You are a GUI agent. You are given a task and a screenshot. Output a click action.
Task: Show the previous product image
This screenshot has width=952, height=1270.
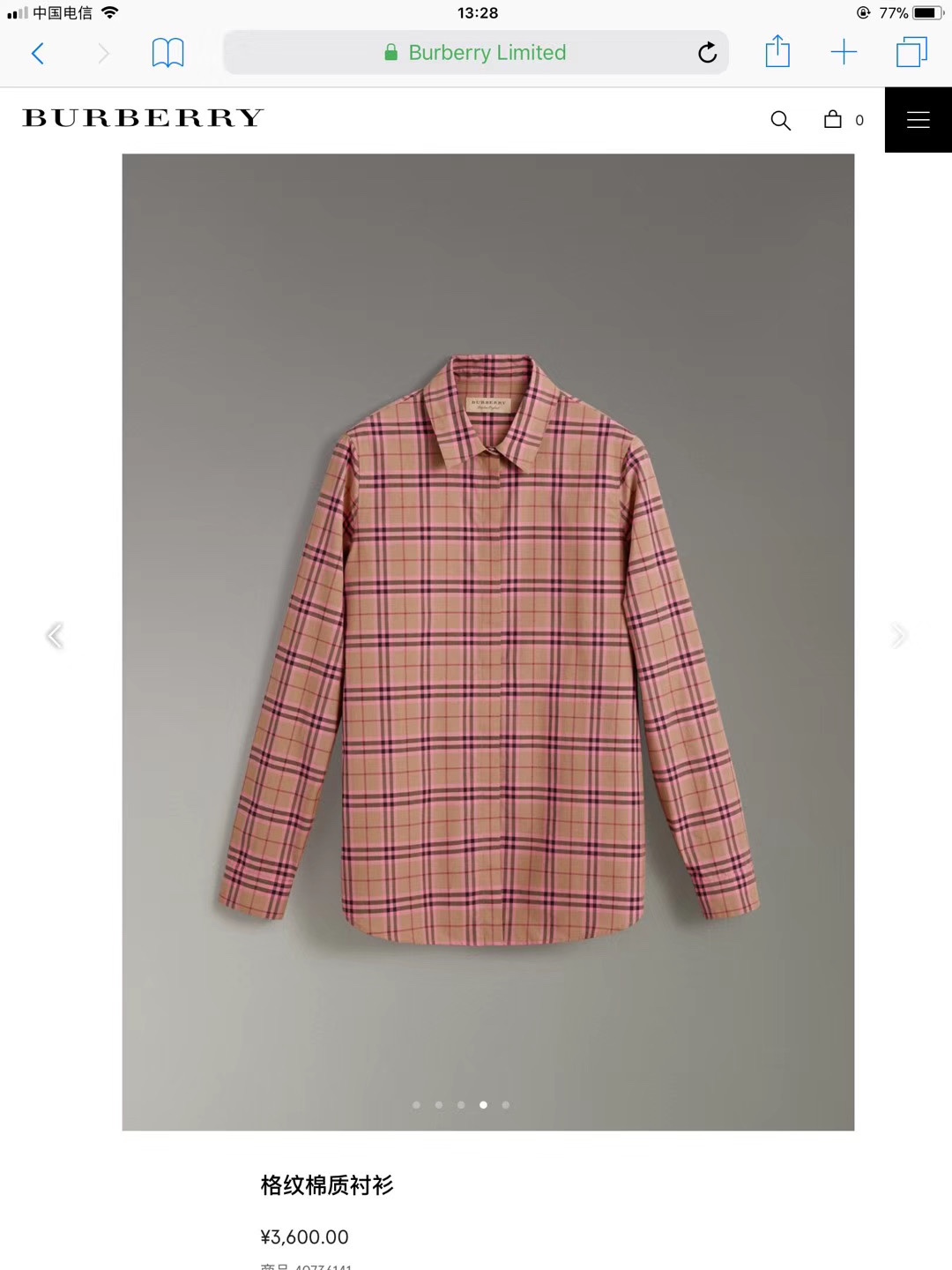(55, 635)
